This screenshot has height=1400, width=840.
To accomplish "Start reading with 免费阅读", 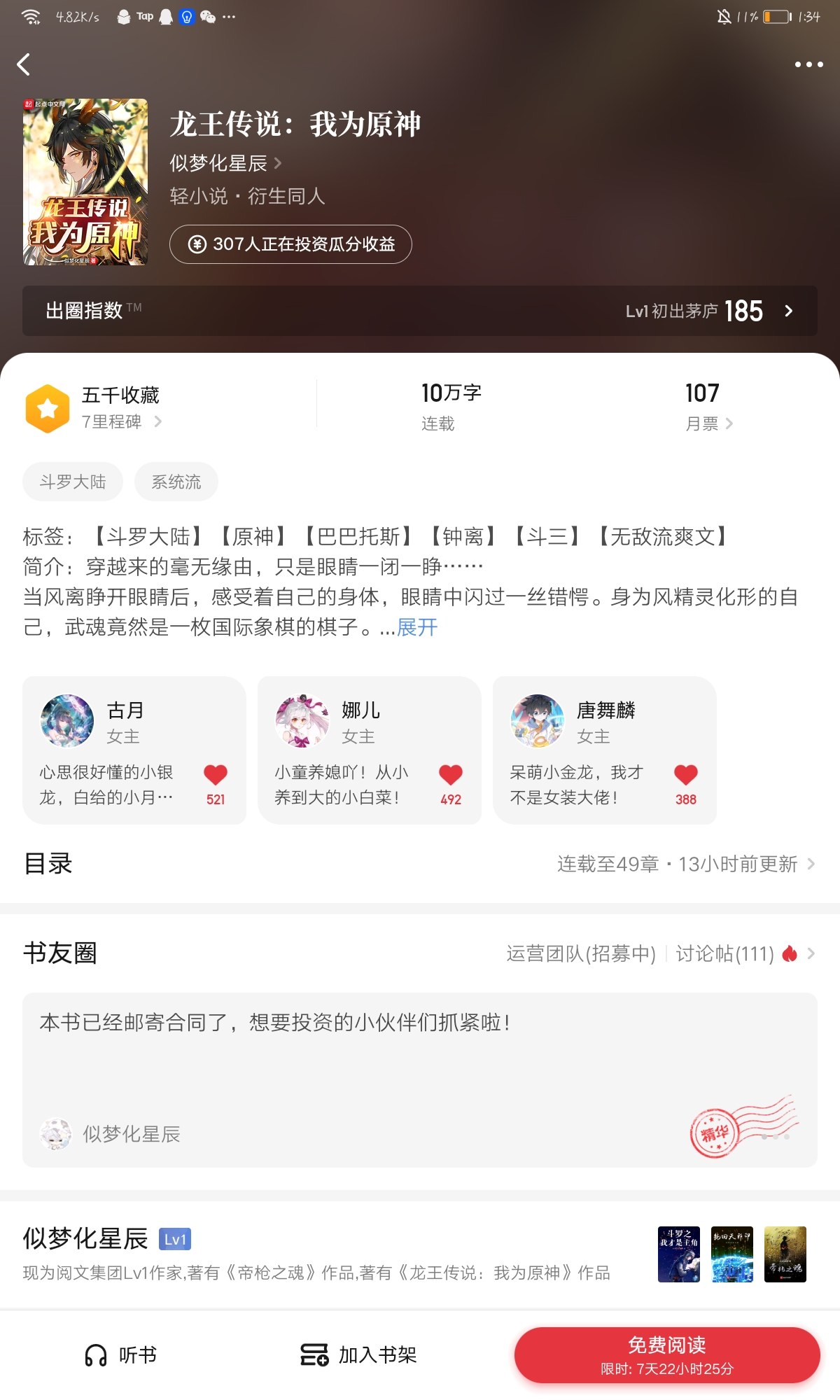I will 666,1355.
